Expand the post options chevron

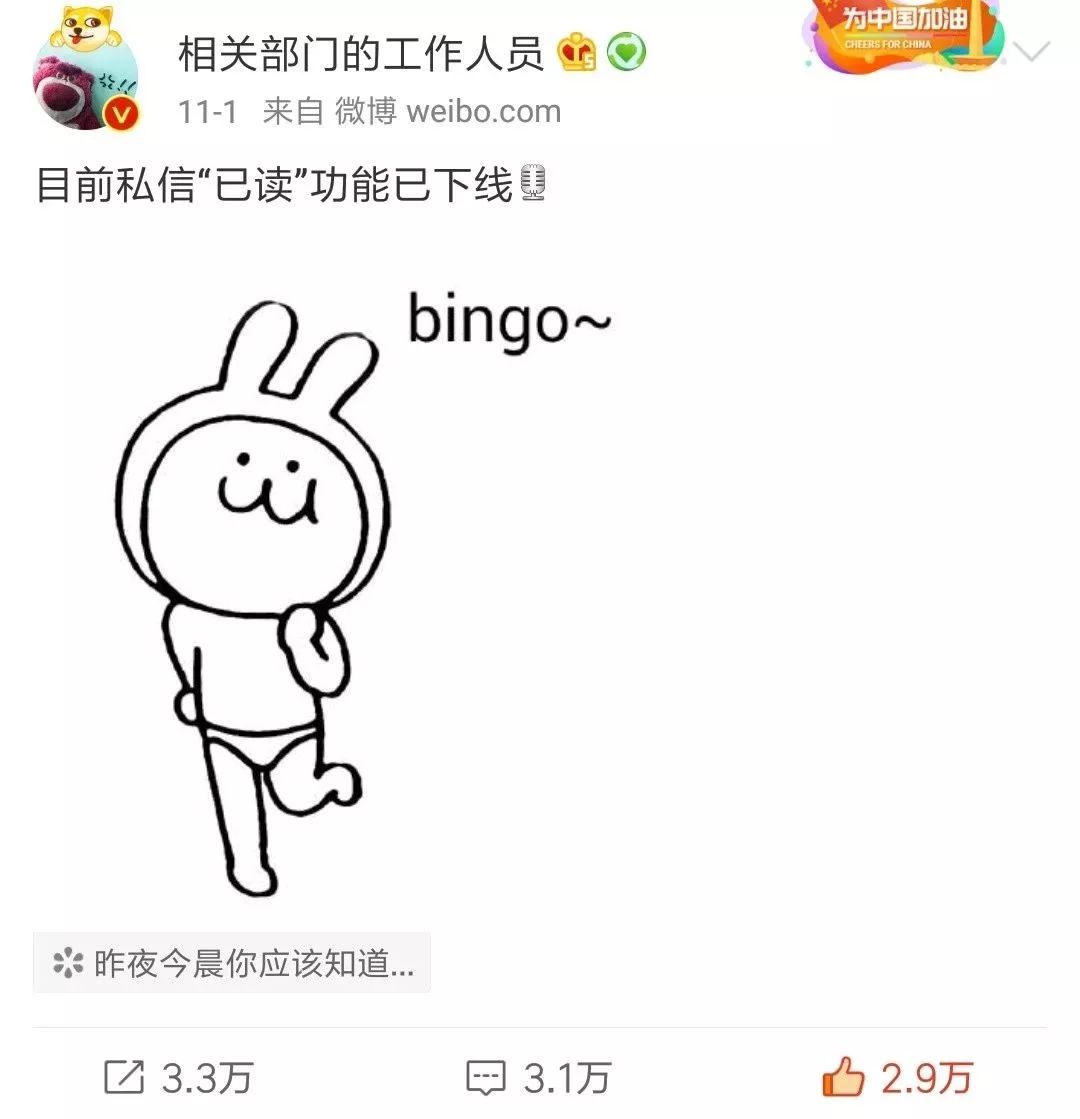click(1031, 52)
